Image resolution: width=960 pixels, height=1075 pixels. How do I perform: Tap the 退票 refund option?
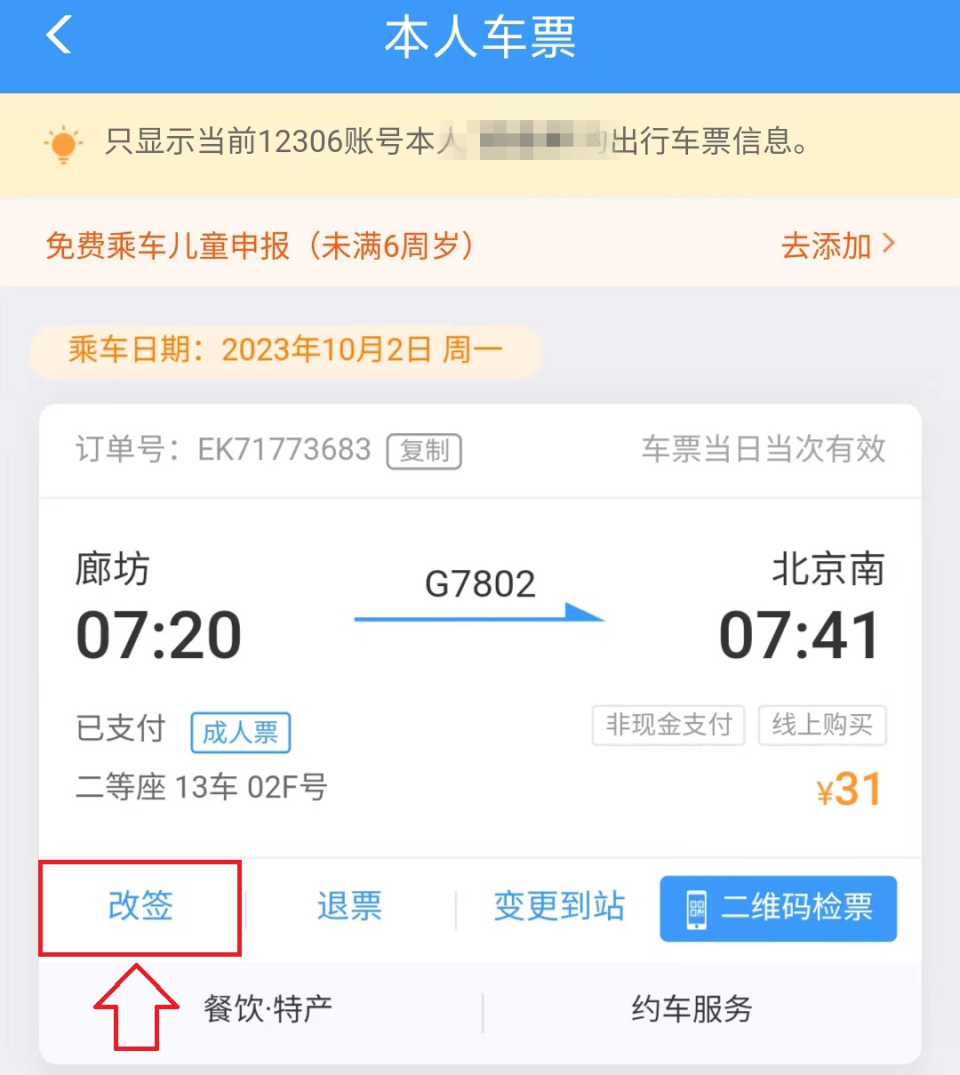[348, 906]
